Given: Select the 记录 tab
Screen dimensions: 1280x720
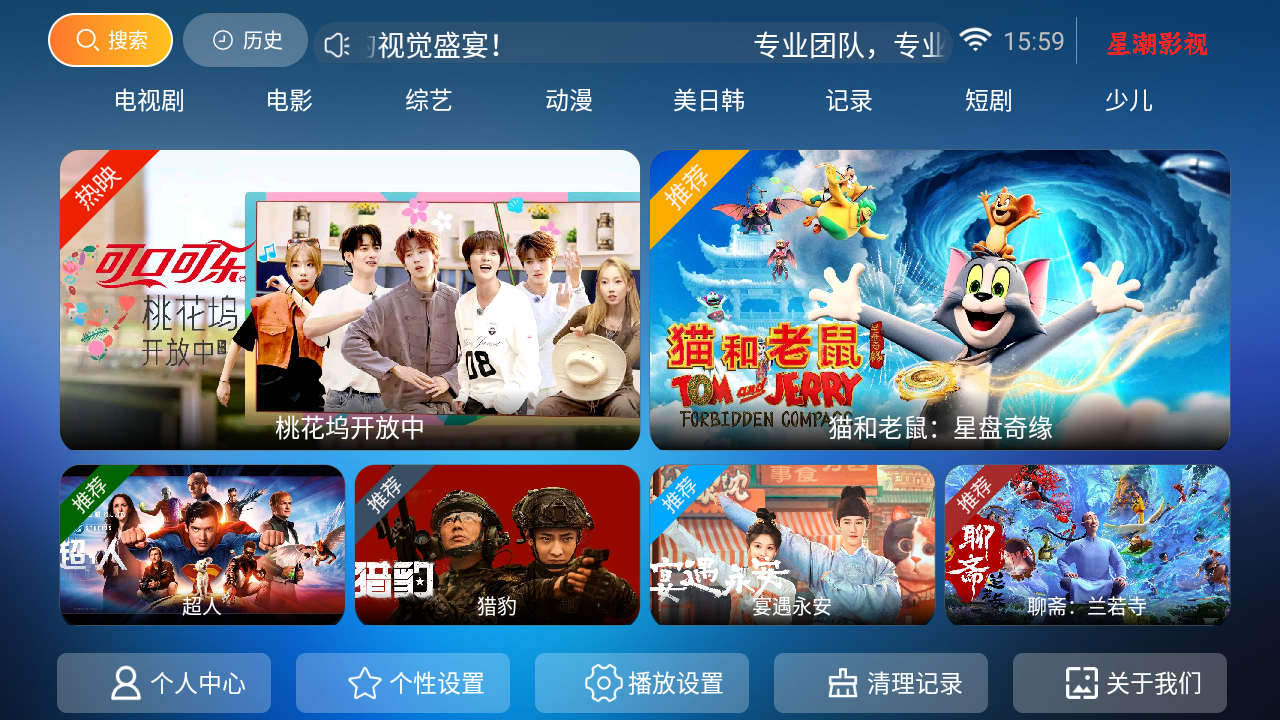Looking at the screenshot, I should tap(849, 100).
